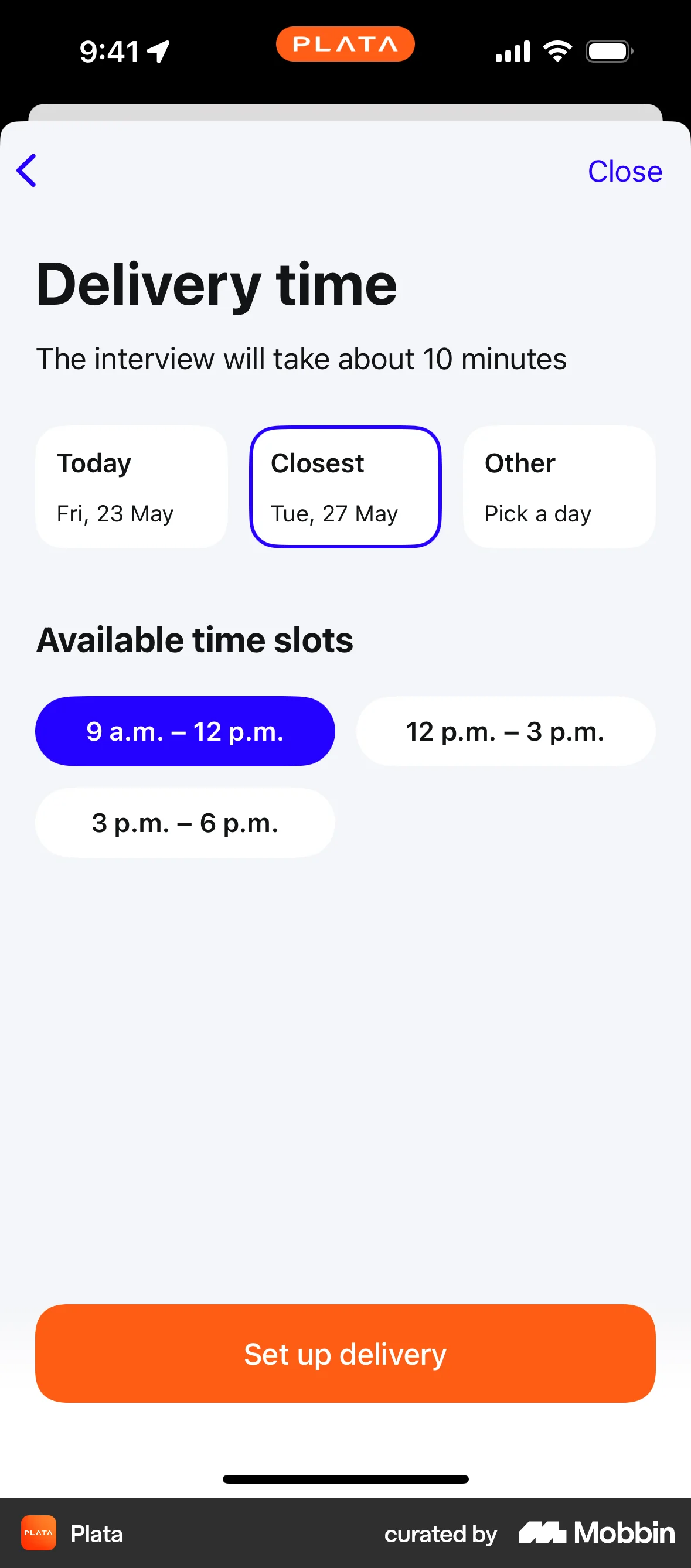This screenshot has width=691, height=1568.
Task: Tap the back chevron arrow
Action: 26,171
